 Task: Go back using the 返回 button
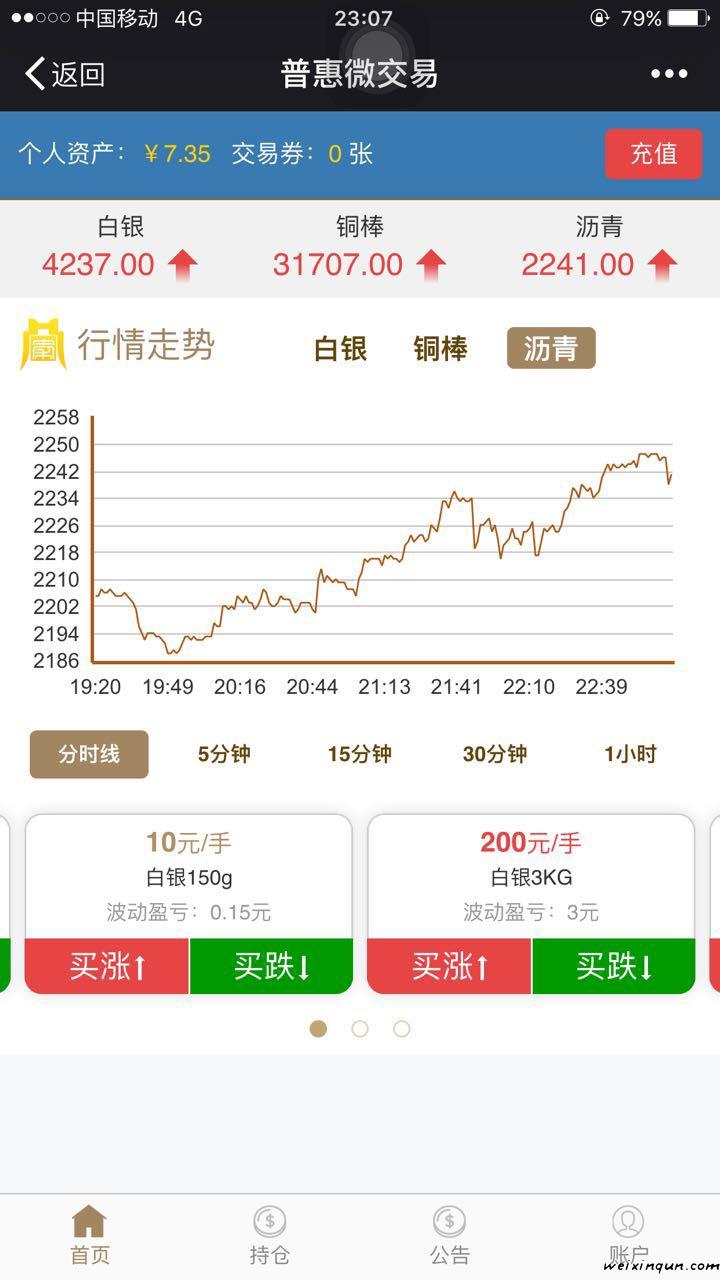[66, 74]
